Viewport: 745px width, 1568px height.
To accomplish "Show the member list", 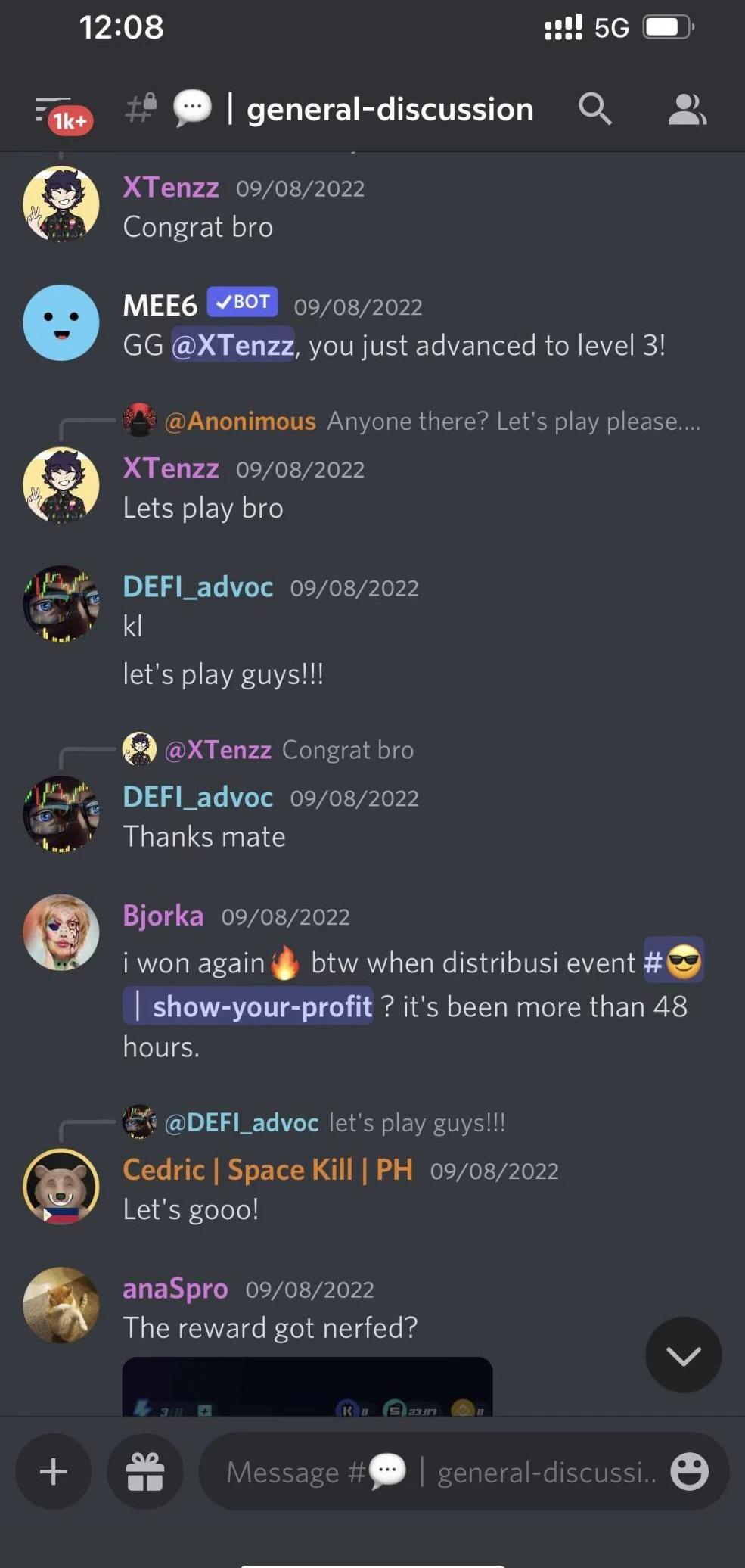I will pos(687,109).
